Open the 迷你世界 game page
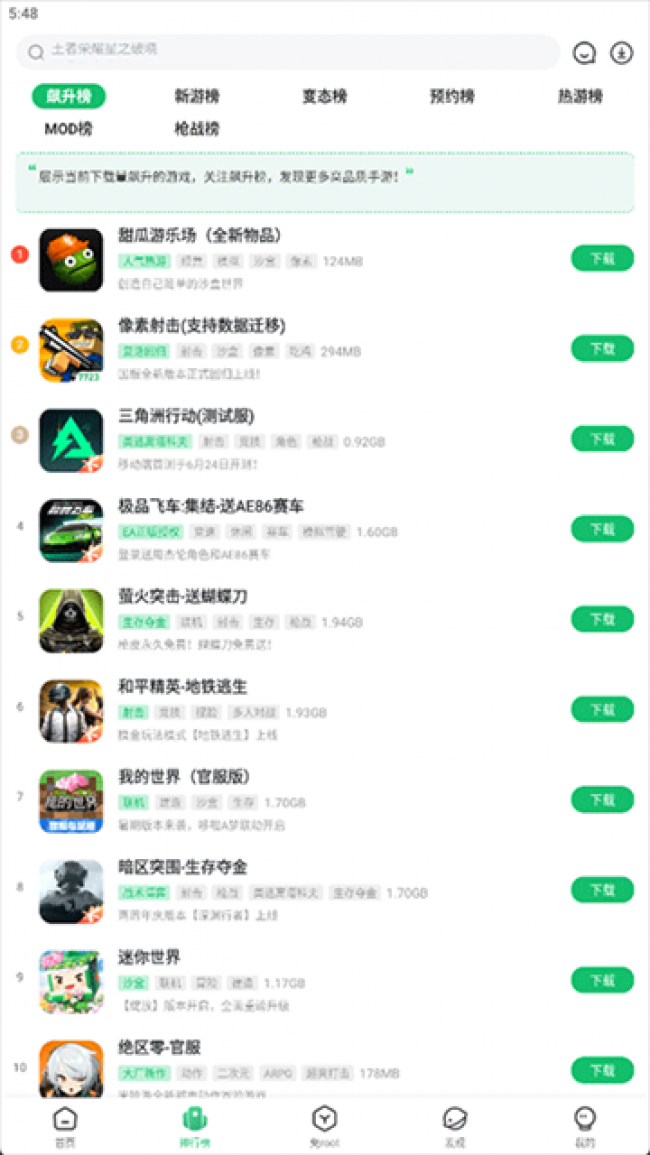650x1155 pixels. click(149, 957)
